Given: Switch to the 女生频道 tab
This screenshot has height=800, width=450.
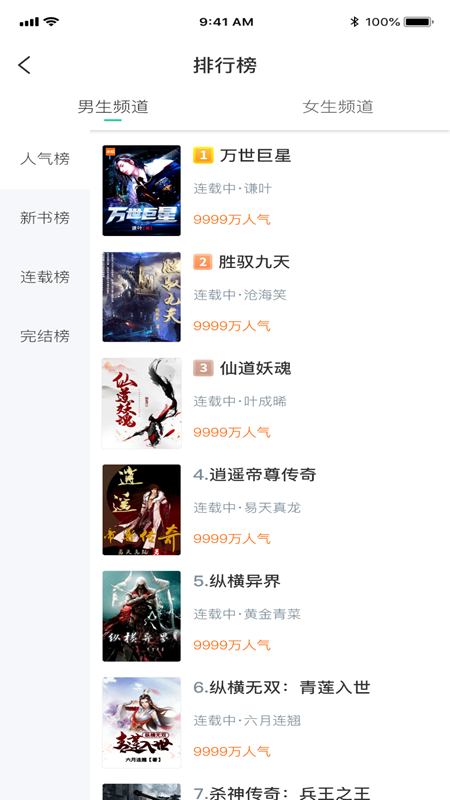Looking at the screenshot, I should (x=338, y=107).
